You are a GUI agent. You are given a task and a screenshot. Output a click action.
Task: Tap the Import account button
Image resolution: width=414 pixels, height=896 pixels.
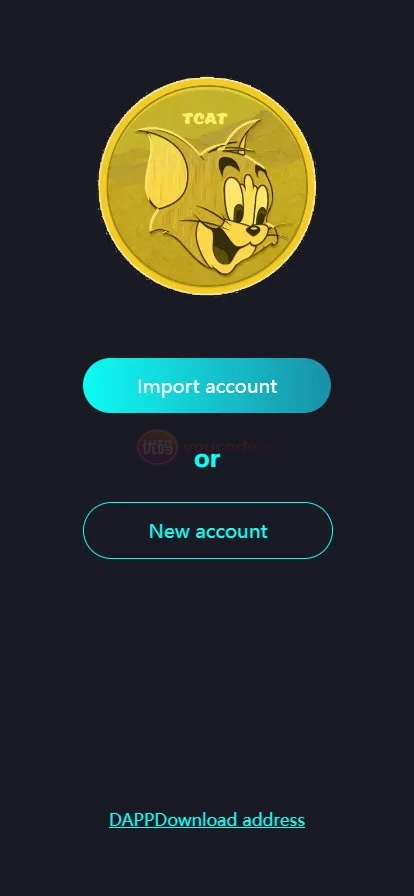207,386
